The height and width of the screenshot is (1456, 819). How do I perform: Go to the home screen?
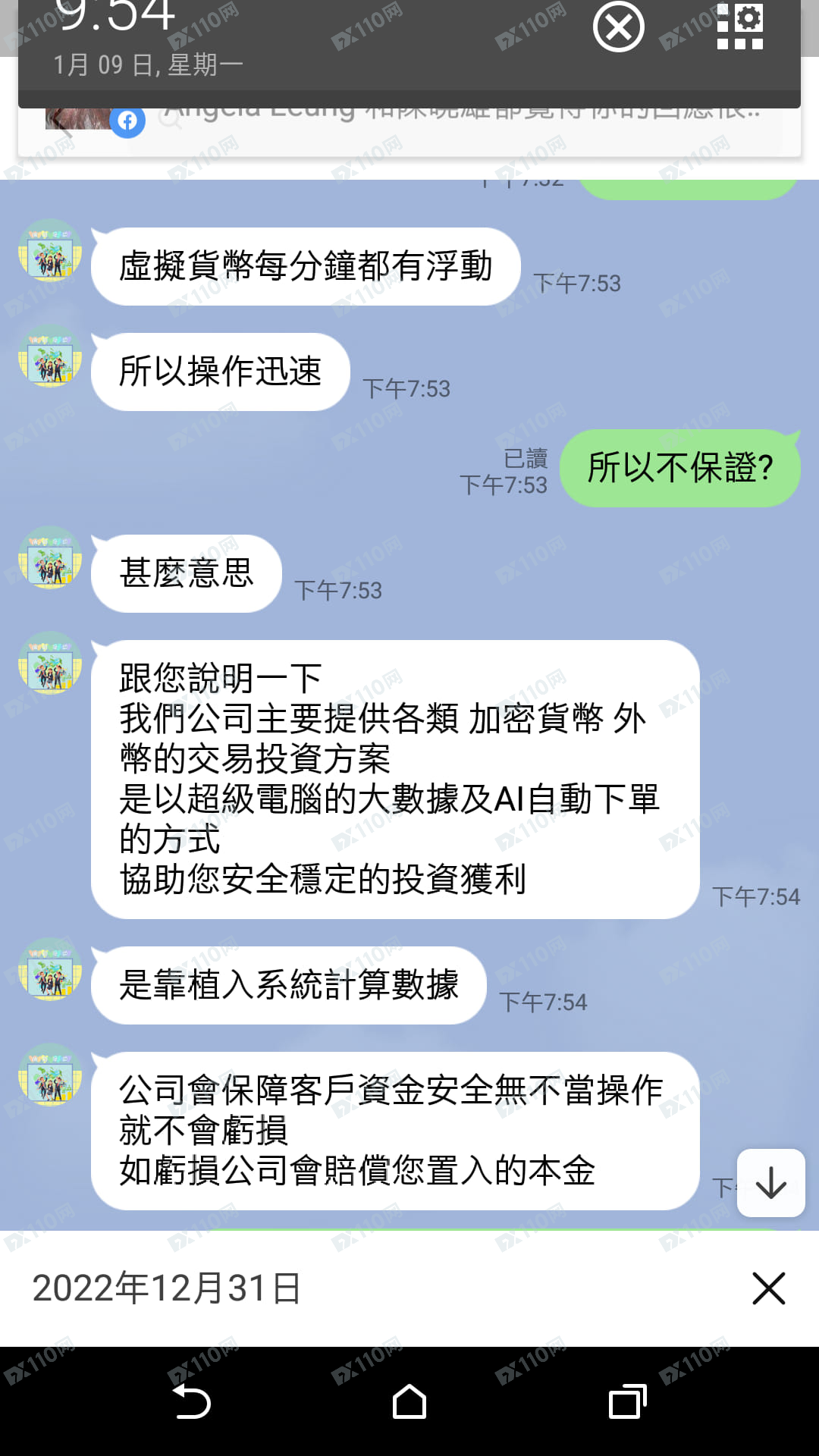pos(409,1401)
